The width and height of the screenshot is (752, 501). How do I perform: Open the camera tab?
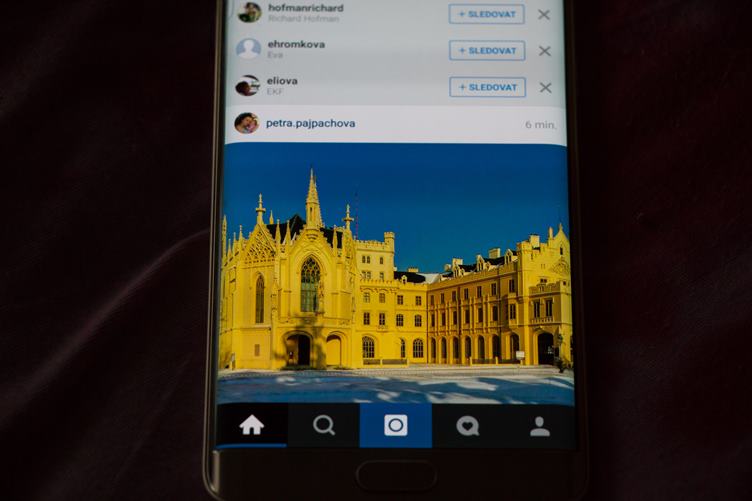coord(396,426)
